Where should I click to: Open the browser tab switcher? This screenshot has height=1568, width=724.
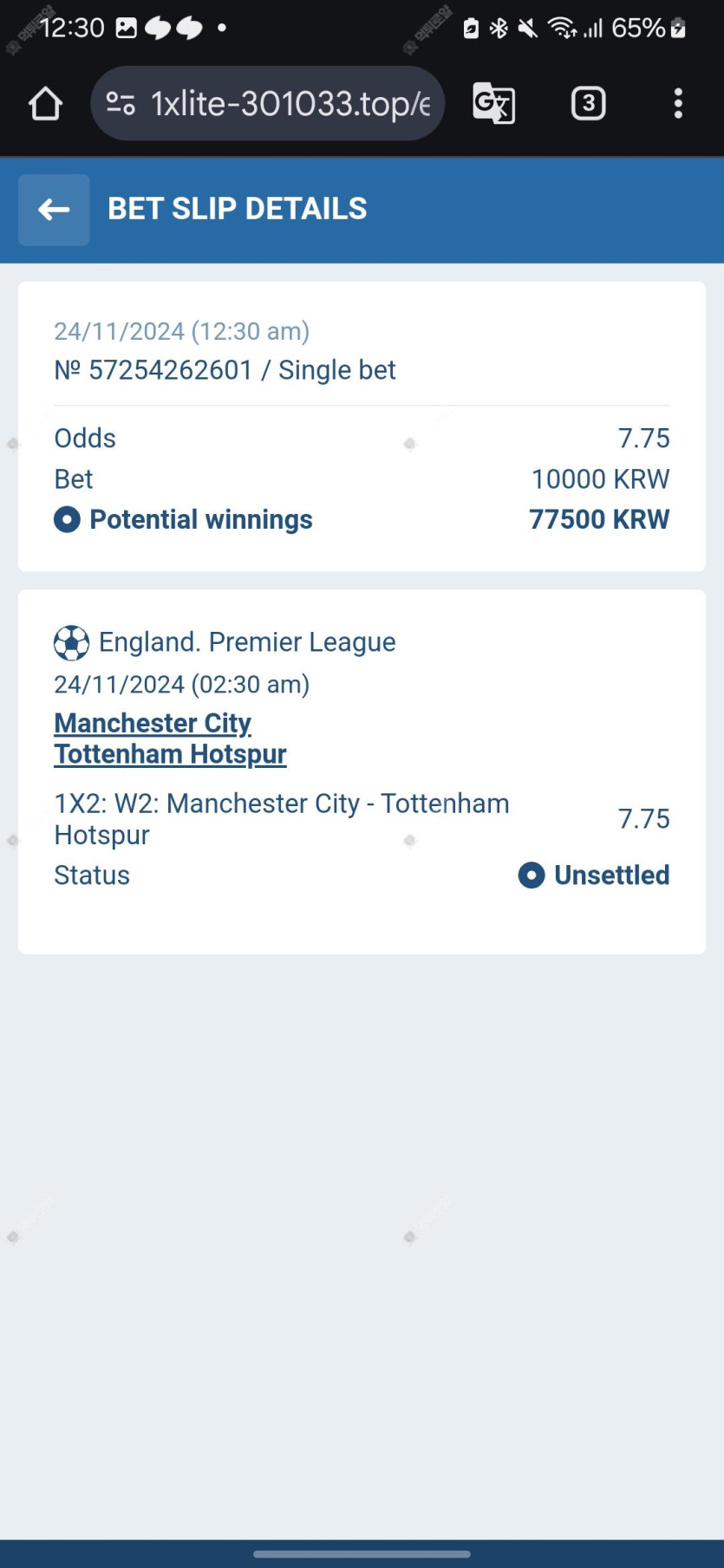pyautogui.click(x=588, y=104)
